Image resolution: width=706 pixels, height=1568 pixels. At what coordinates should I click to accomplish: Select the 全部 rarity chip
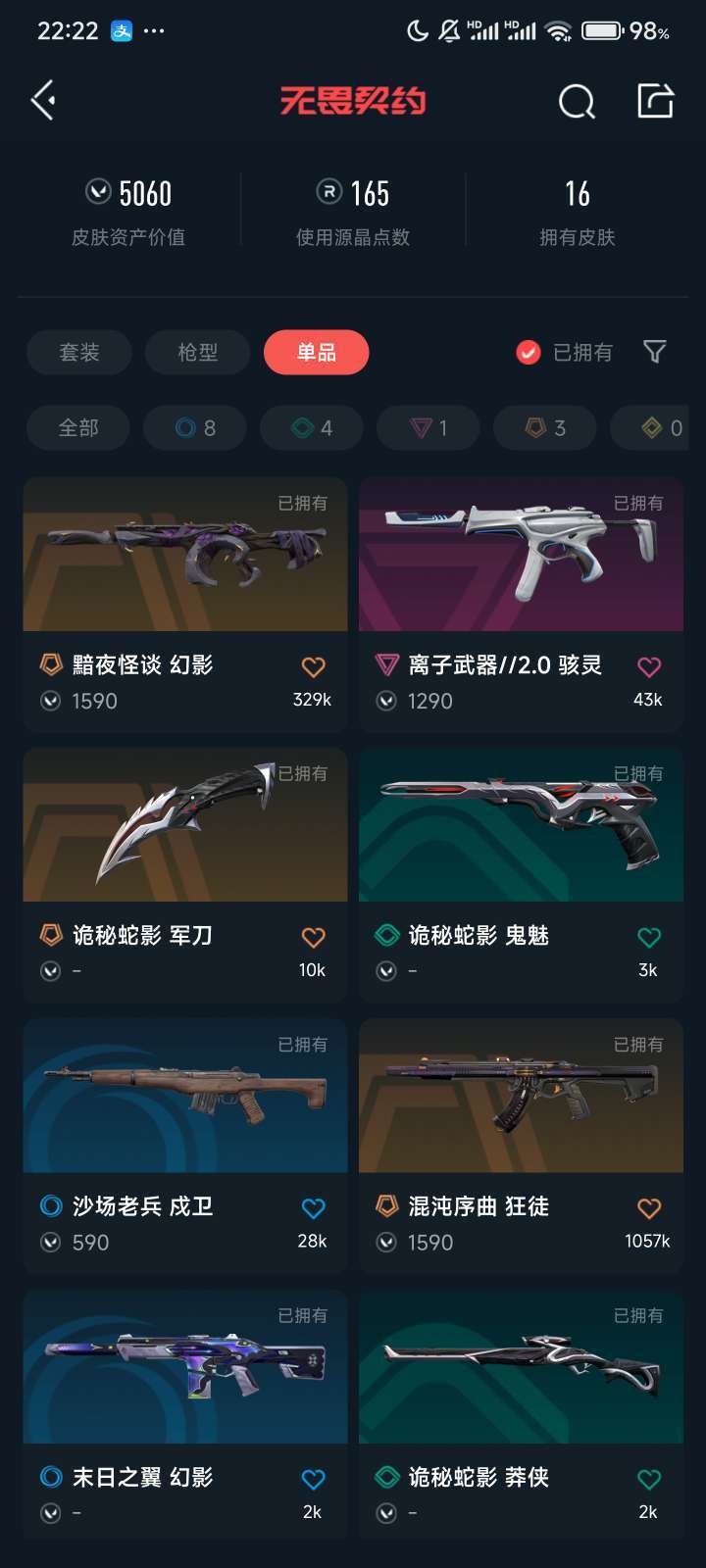tap(78, 427)
